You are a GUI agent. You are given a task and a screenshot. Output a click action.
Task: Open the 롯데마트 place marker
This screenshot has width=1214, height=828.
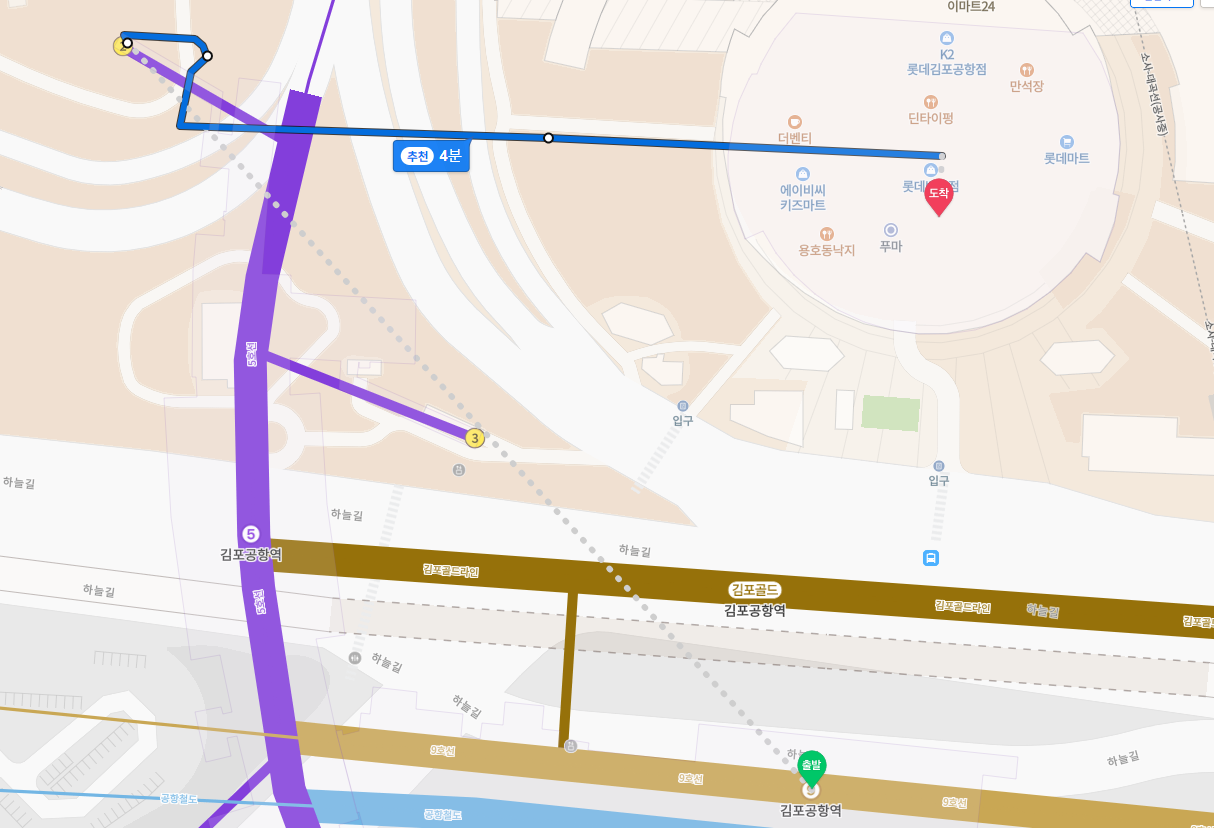pyautogui.click(x=1066, y=143)
